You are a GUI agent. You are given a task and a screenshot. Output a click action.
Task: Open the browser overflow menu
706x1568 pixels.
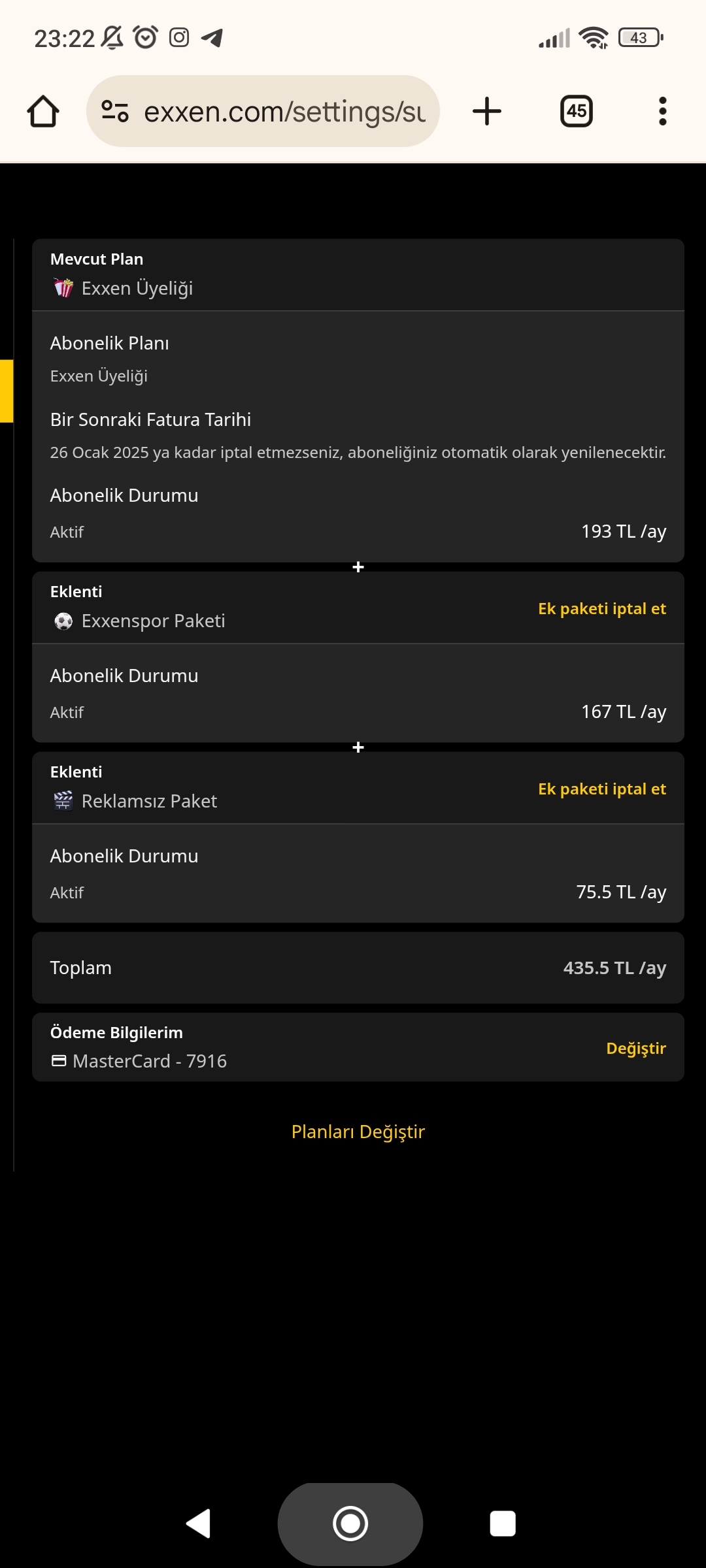662,112
